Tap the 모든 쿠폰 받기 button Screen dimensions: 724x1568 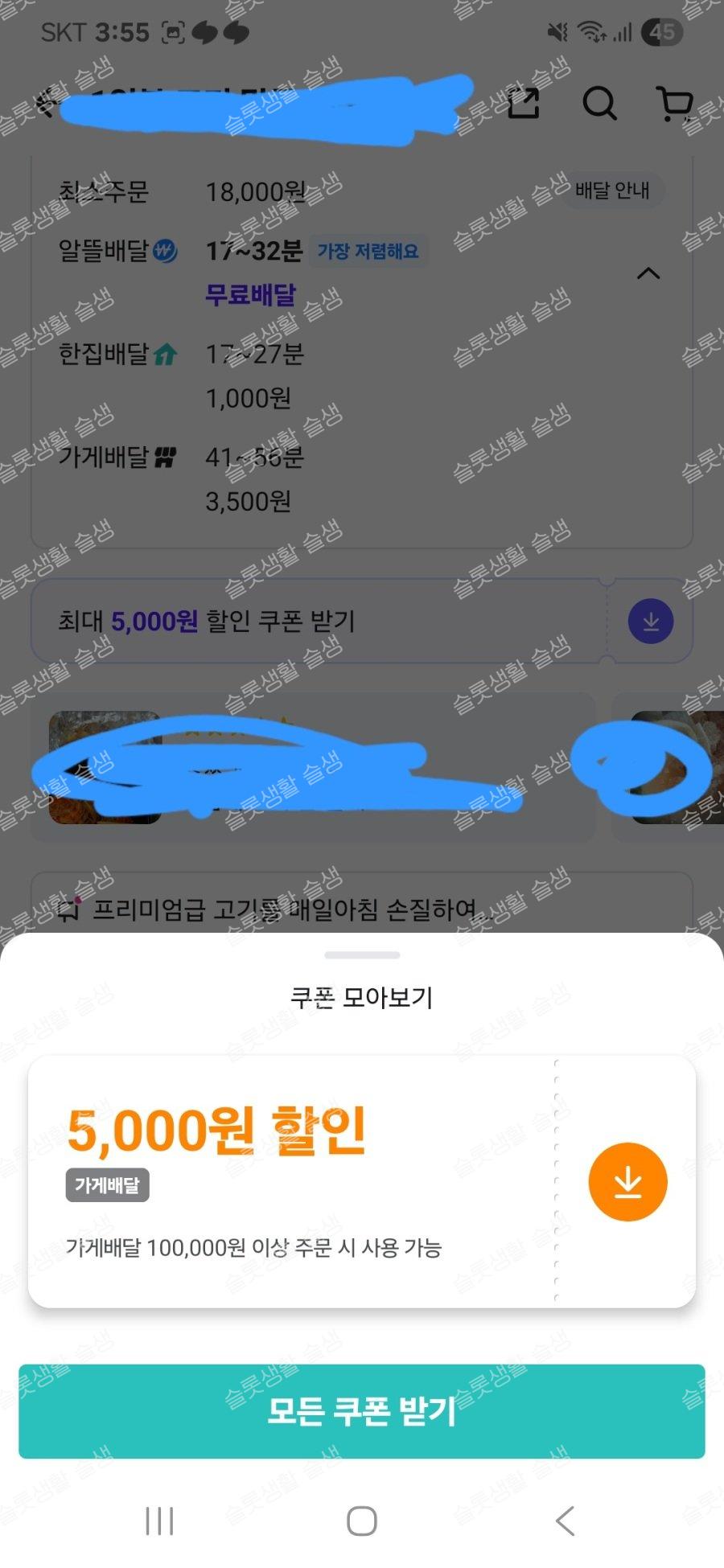point(362,1410)
